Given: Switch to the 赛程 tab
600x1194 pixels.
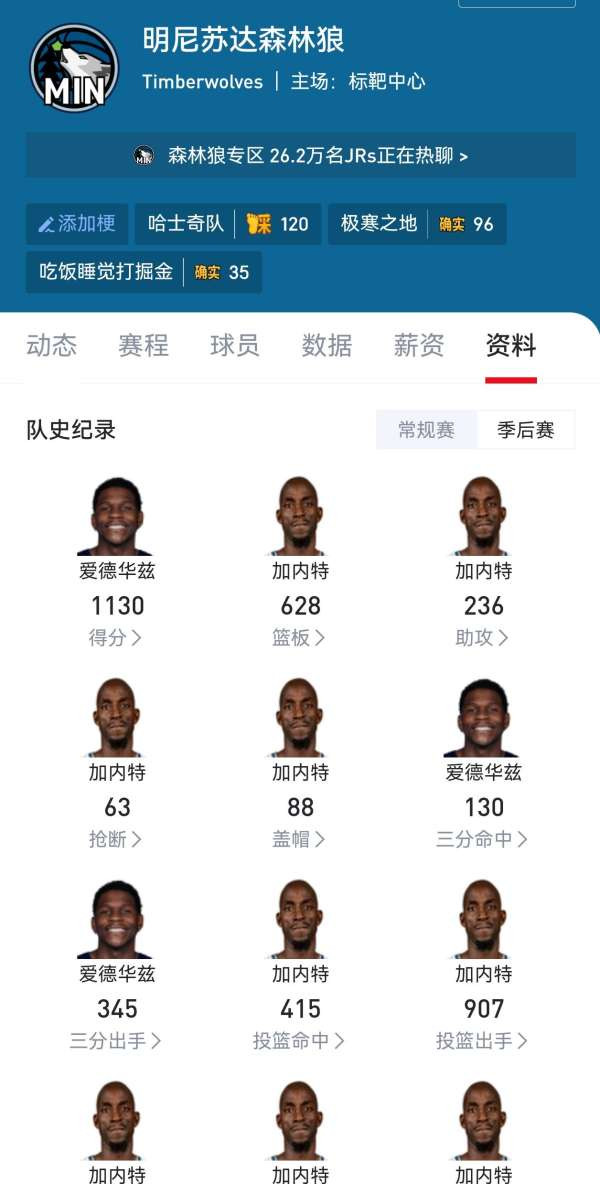Looking at the screenshot, I should pyautogui.click(x=143, y=346).
